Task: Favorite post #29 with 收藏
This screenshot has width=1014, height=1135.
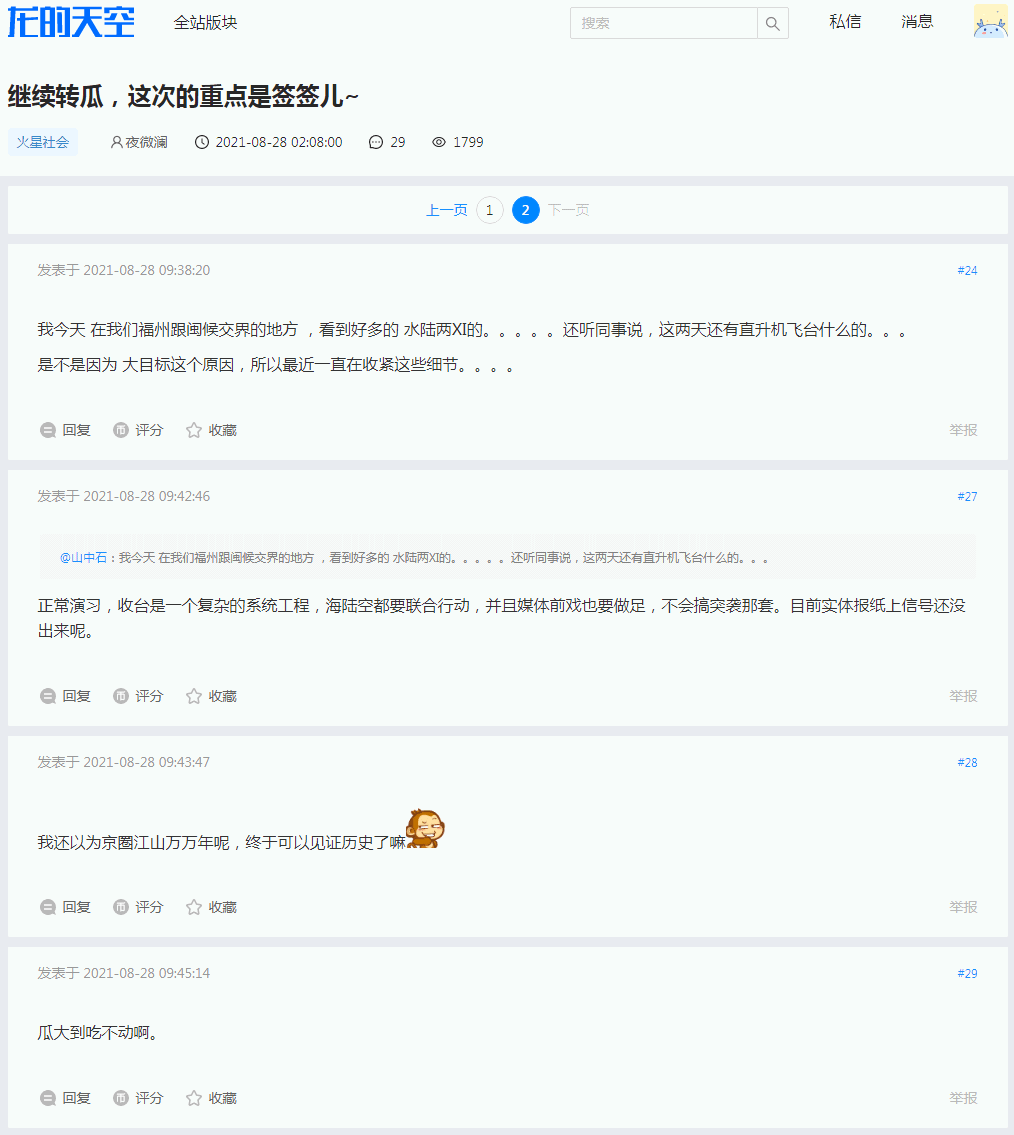Action: tap(212, 1098)
